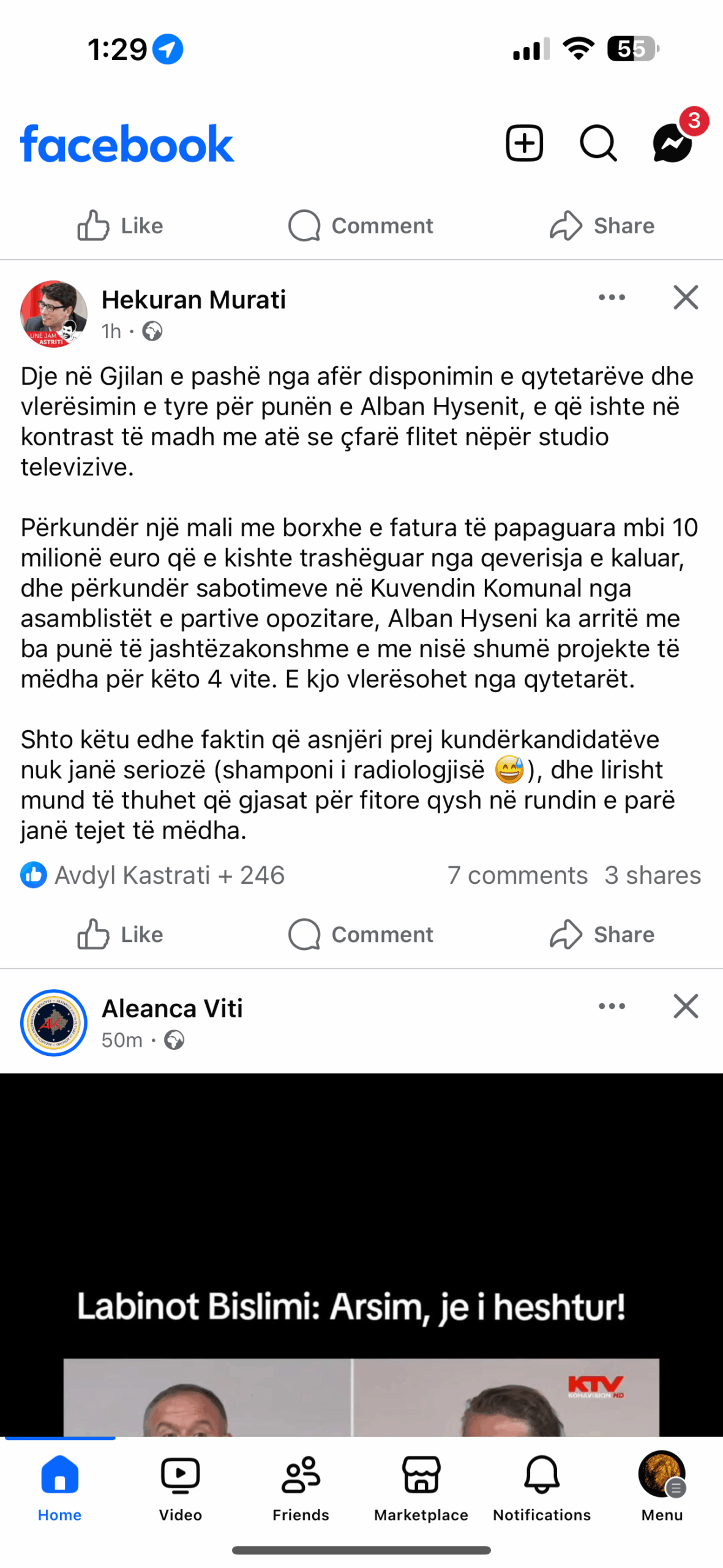723x1568 pixels.
Task: Hide Aleanca Viti's post
Action: tap(685, 1006)
